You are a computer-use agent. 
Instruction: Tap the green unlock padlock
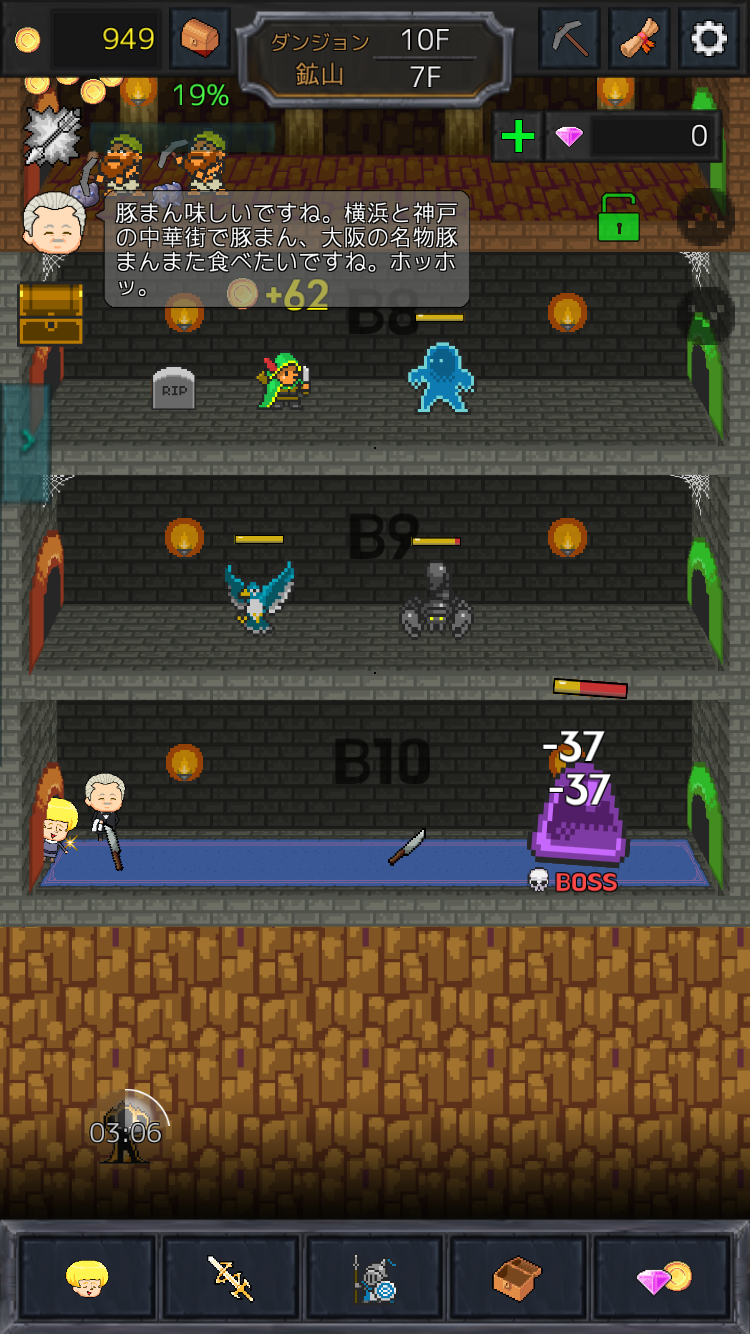pos(618,217)
